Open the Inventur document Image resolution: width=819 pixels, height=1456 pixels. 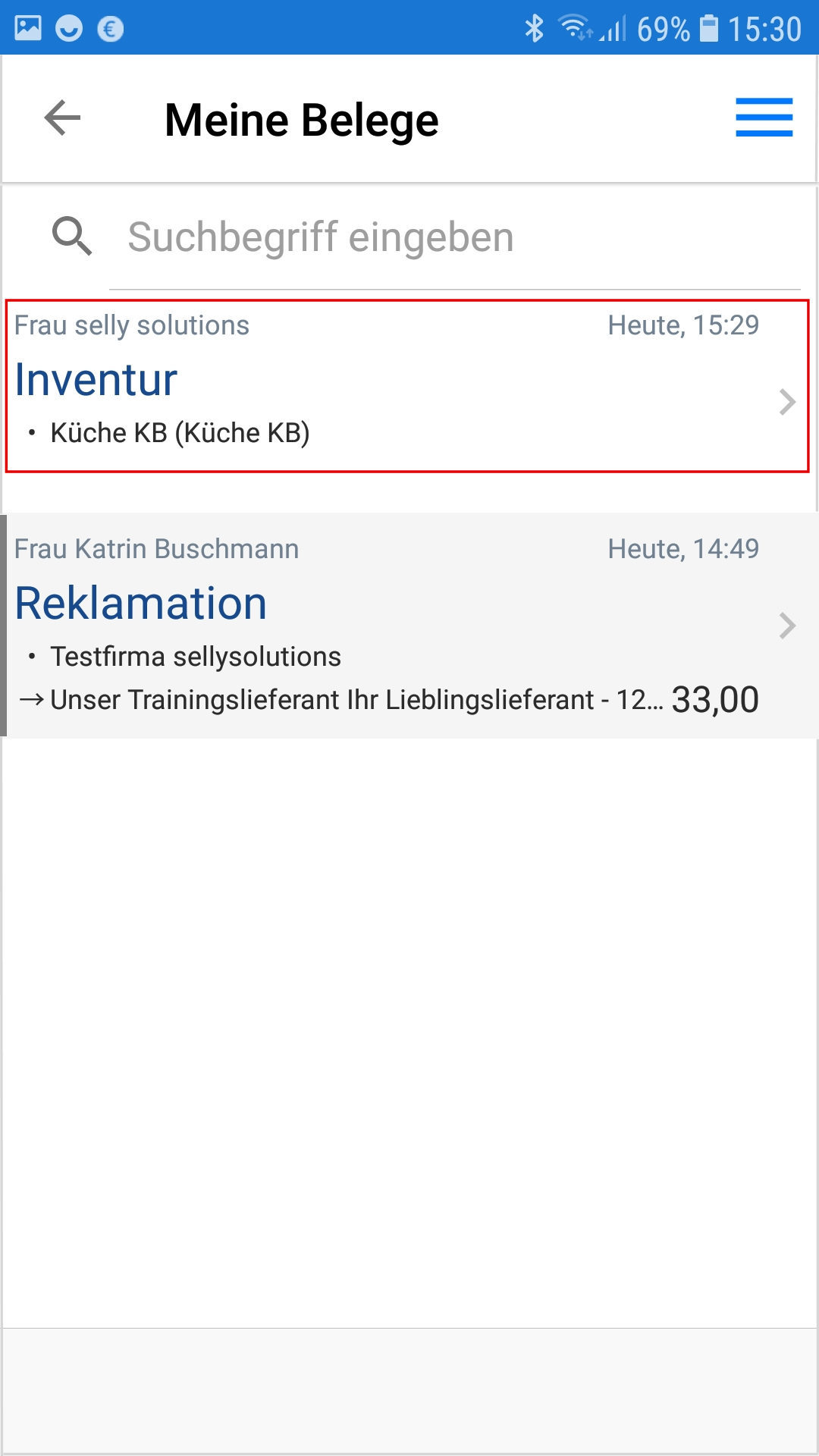pos(406,386)
